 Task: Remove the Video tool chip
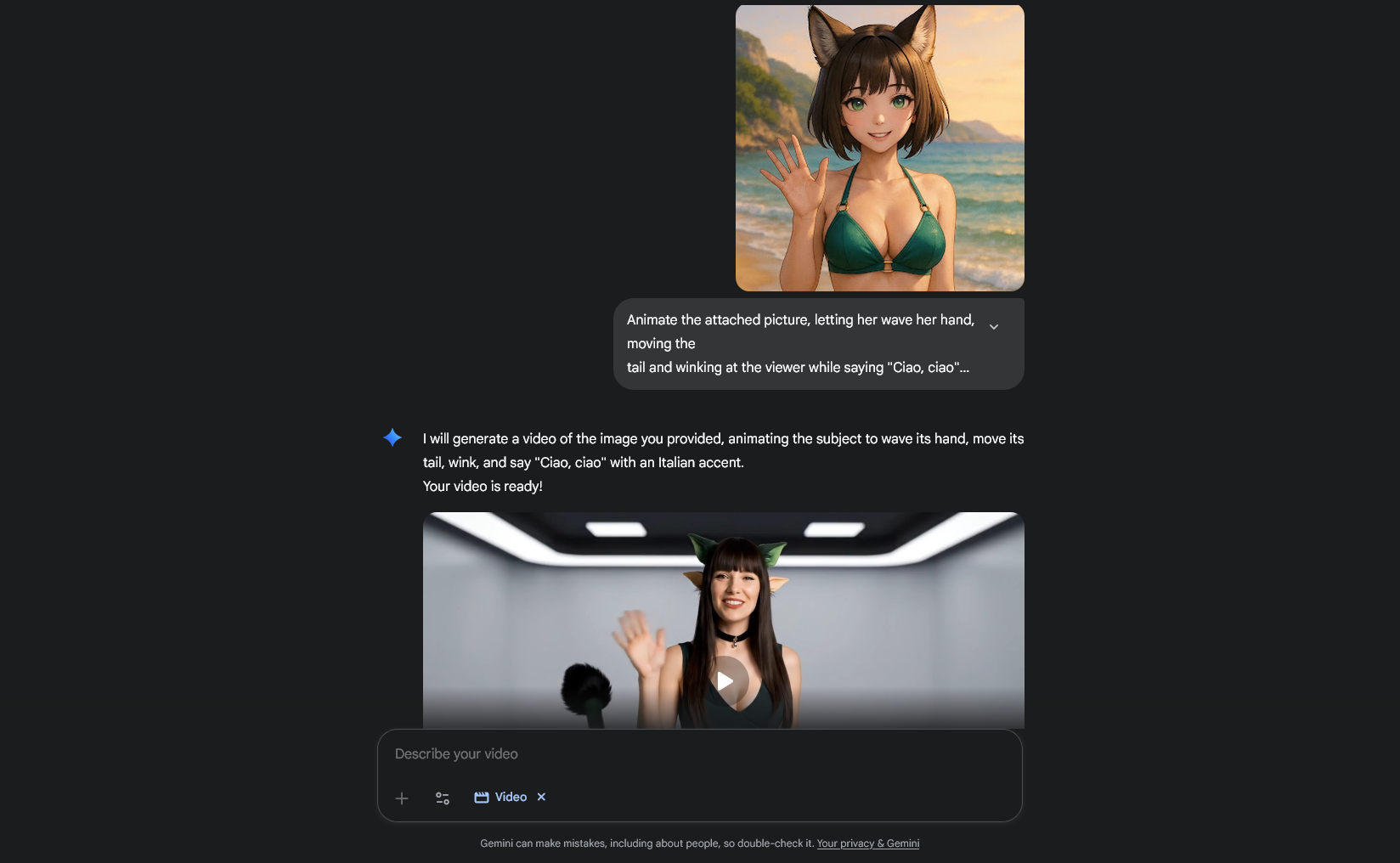click(541, 797)
